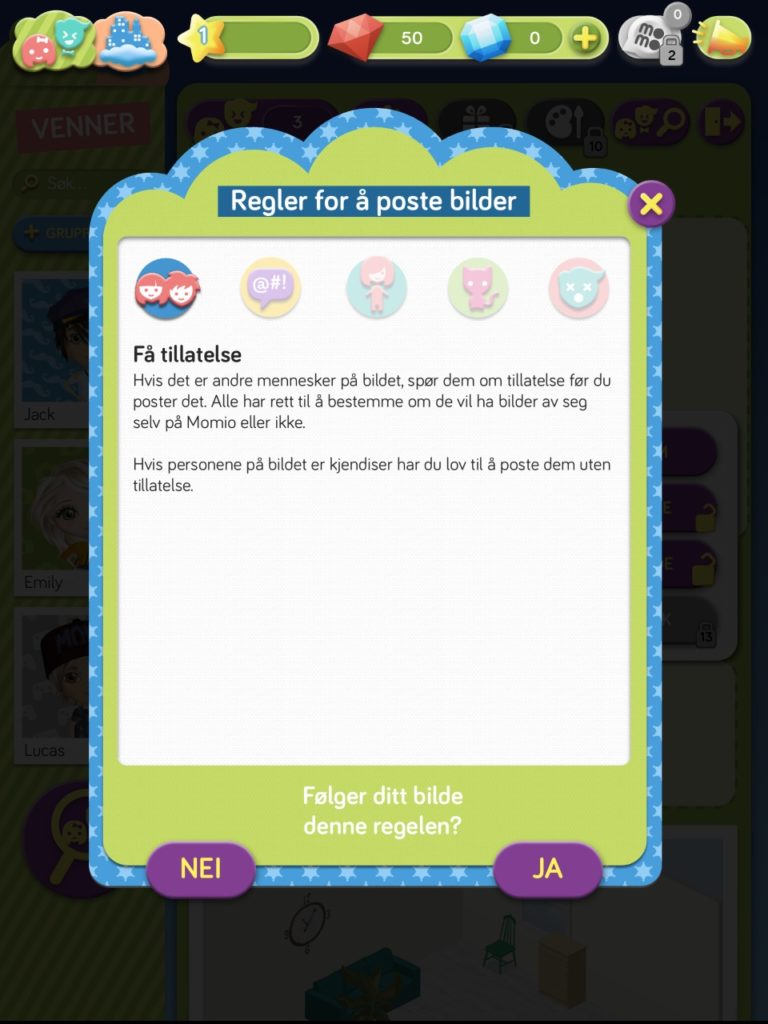Open the dizzy-face rule icon

coord(578,288)
